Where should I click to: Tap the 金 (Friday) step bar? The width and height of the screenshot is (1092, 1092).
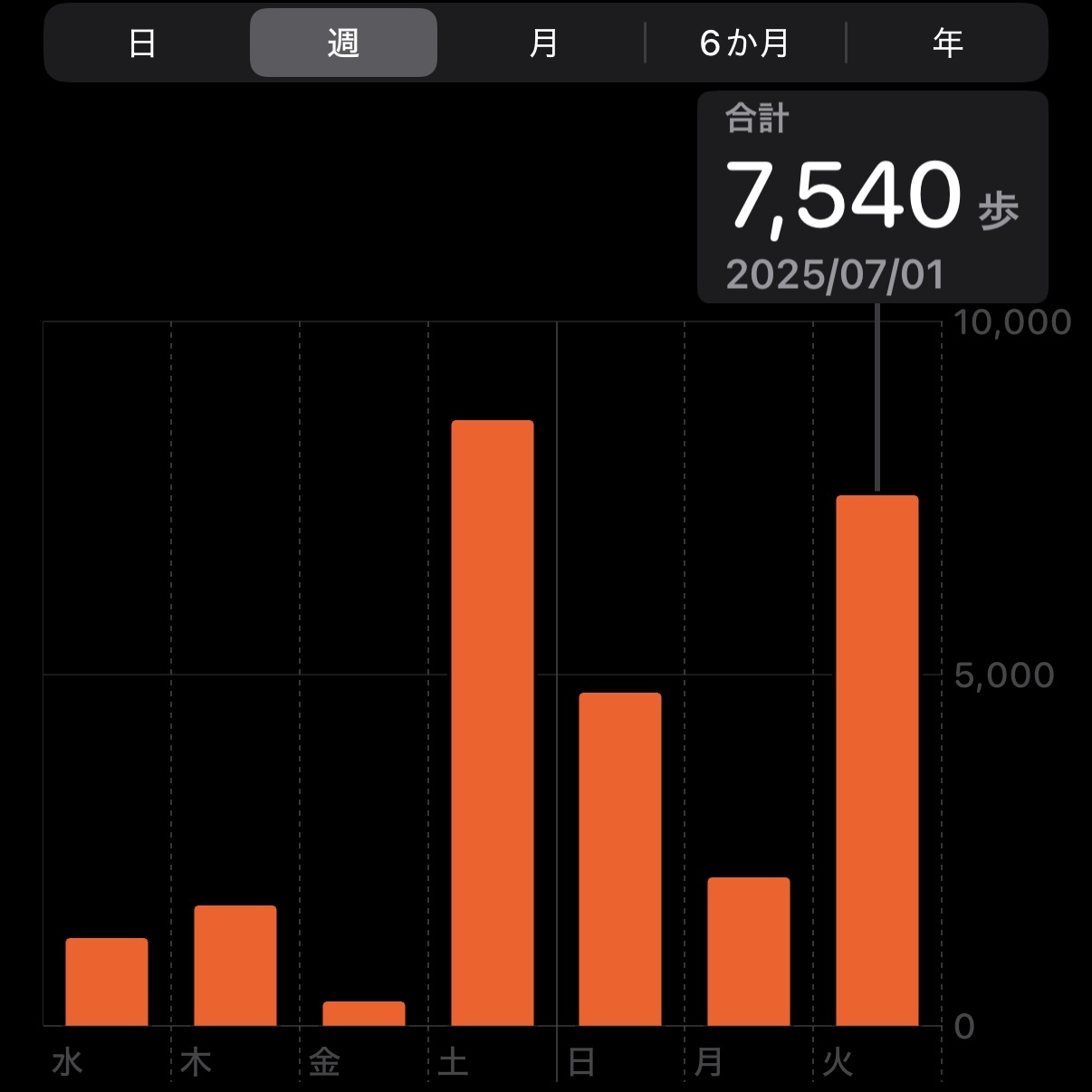coord(364,1013)
